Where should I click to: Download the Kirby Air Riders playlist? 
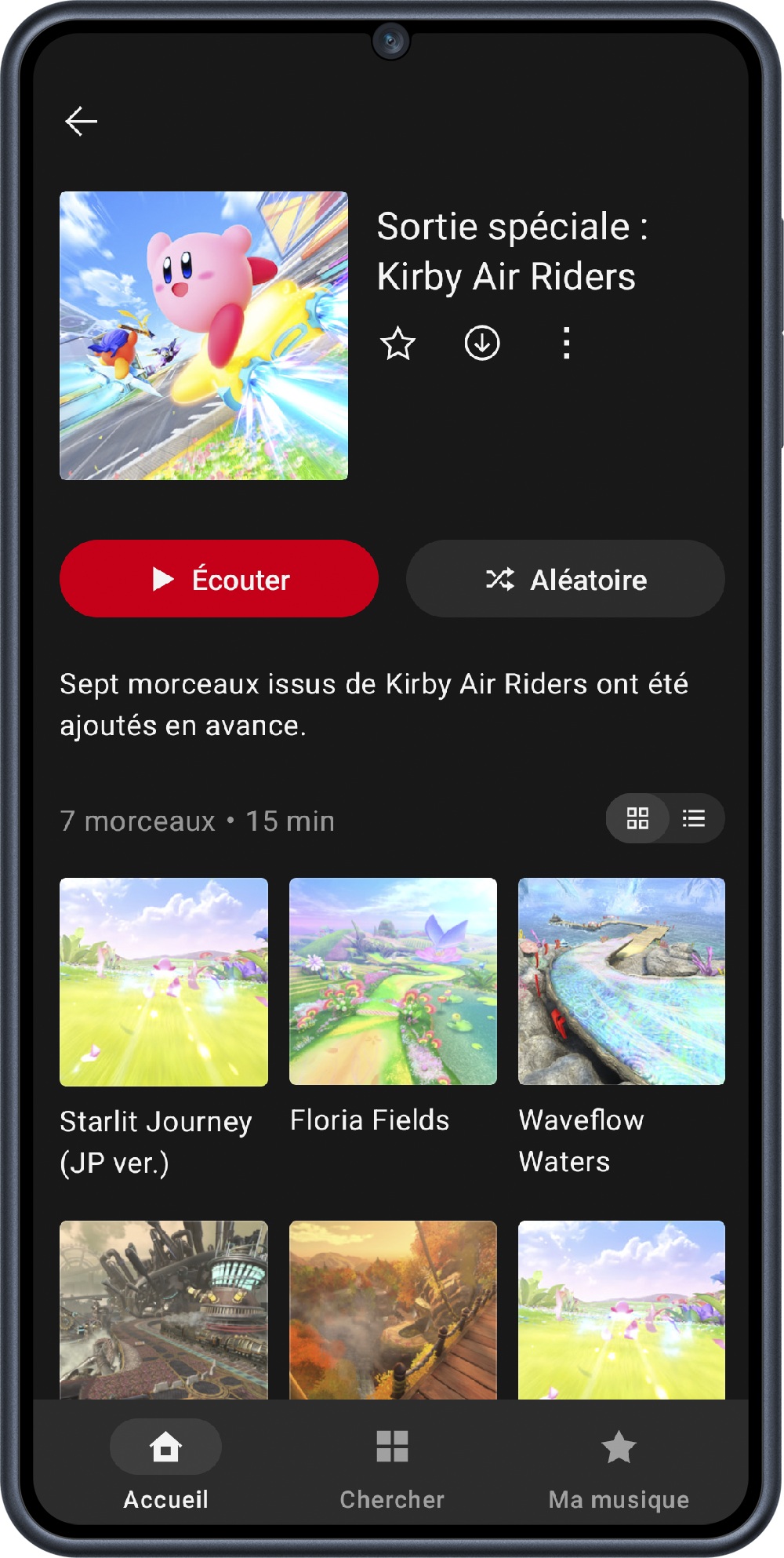pos(481,343)
